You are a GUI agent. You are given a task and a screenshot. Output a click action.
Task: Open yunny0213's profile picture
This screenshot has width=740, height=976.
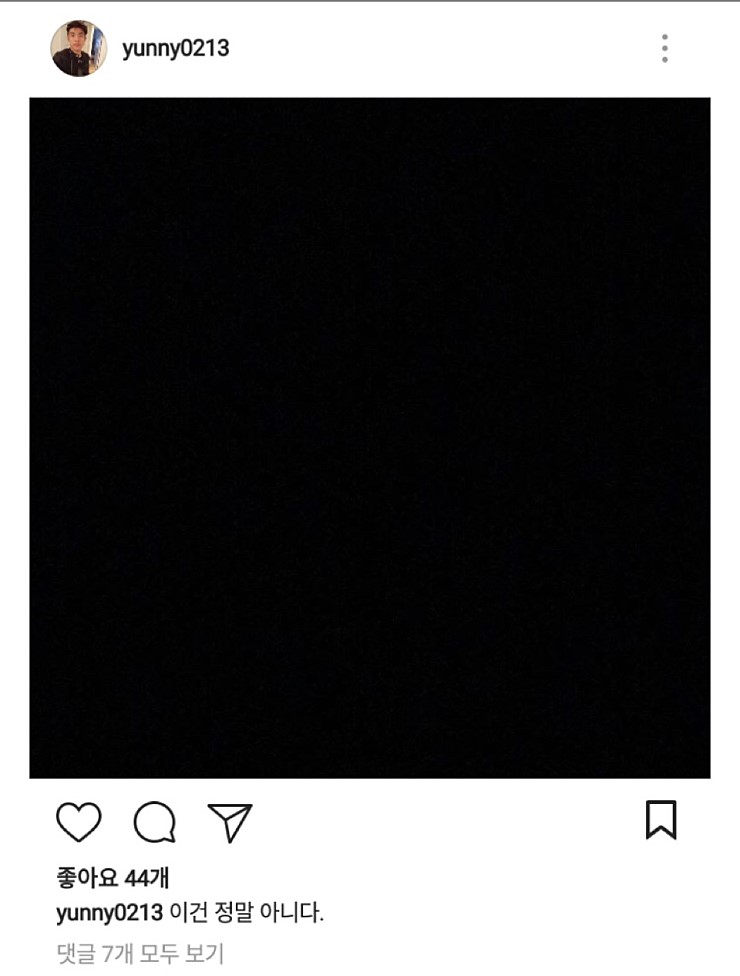point(78,48)
